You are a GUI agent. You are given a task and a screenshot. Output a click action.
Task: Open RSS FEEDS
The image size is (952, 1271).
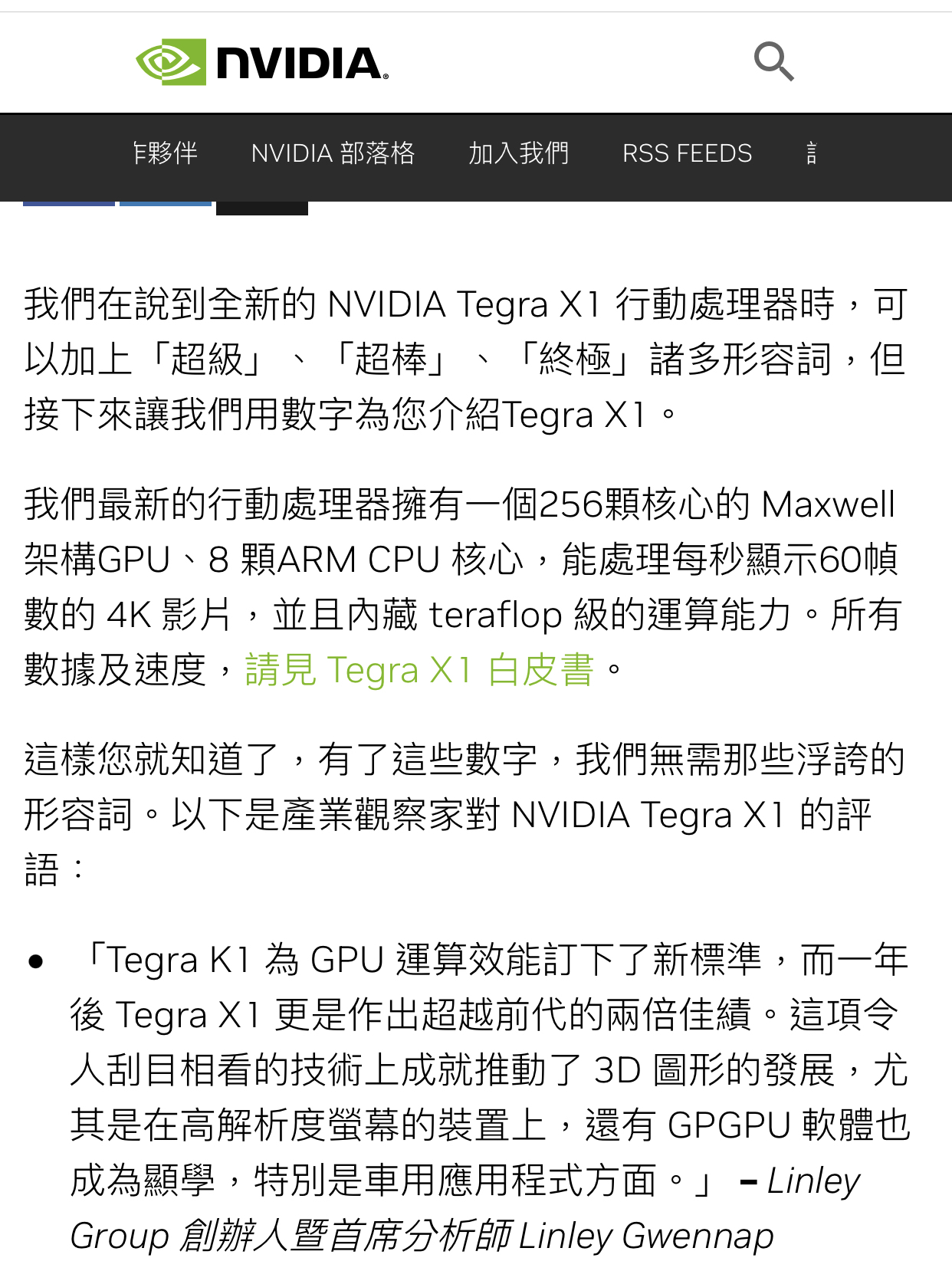687,153
